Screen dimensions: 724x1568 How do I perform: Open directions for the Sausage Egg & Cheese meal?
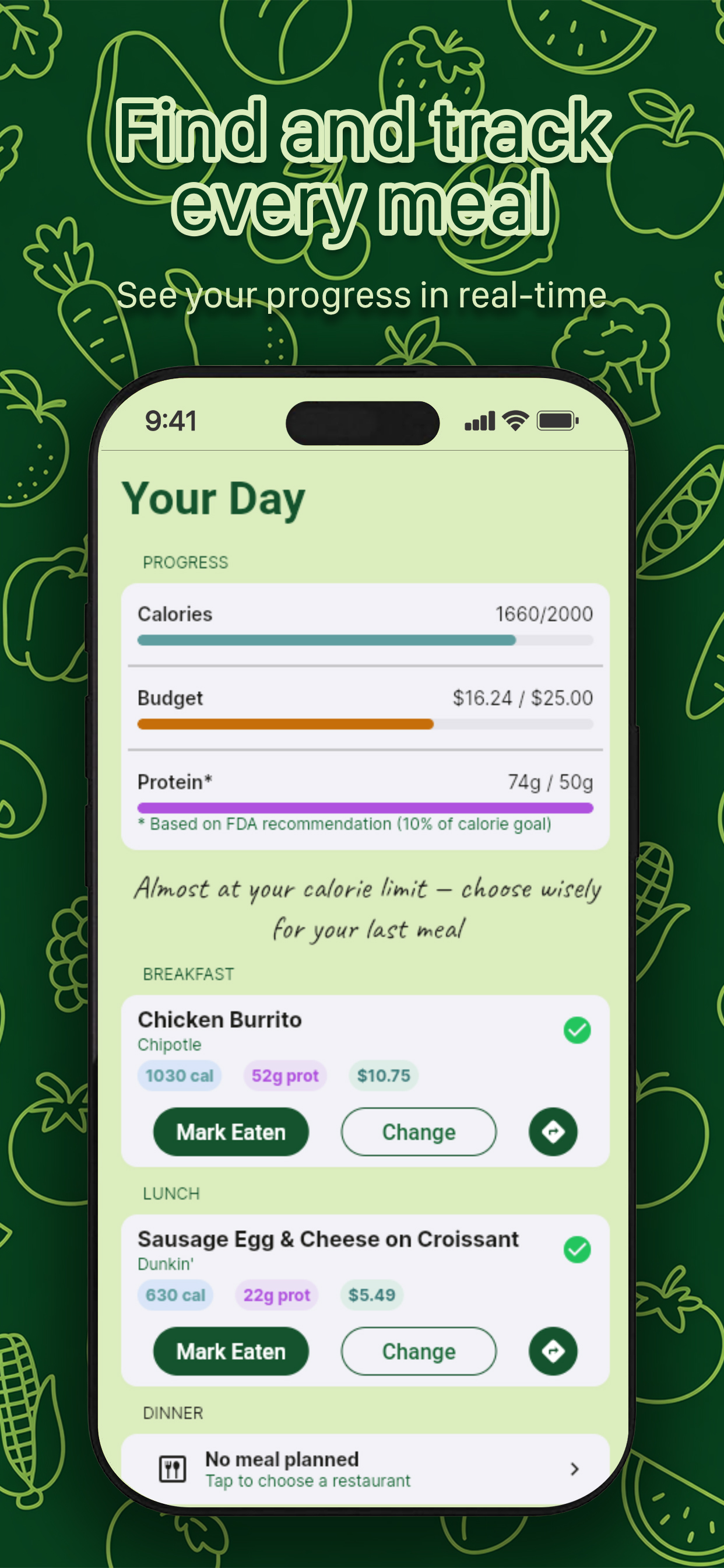point(553,1352)
